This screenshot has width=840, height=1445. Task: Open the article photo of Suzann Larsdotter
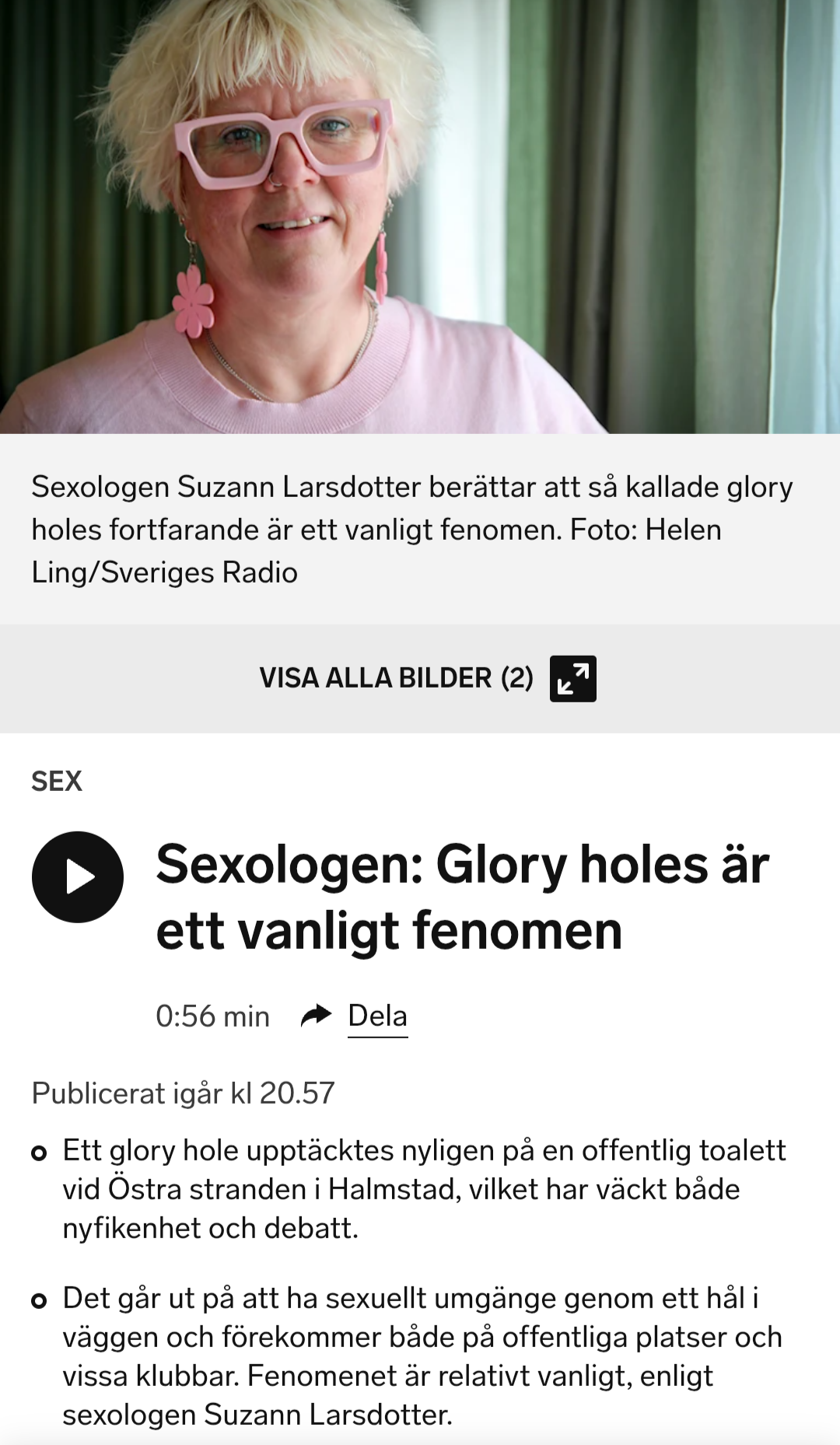point(420,216)
